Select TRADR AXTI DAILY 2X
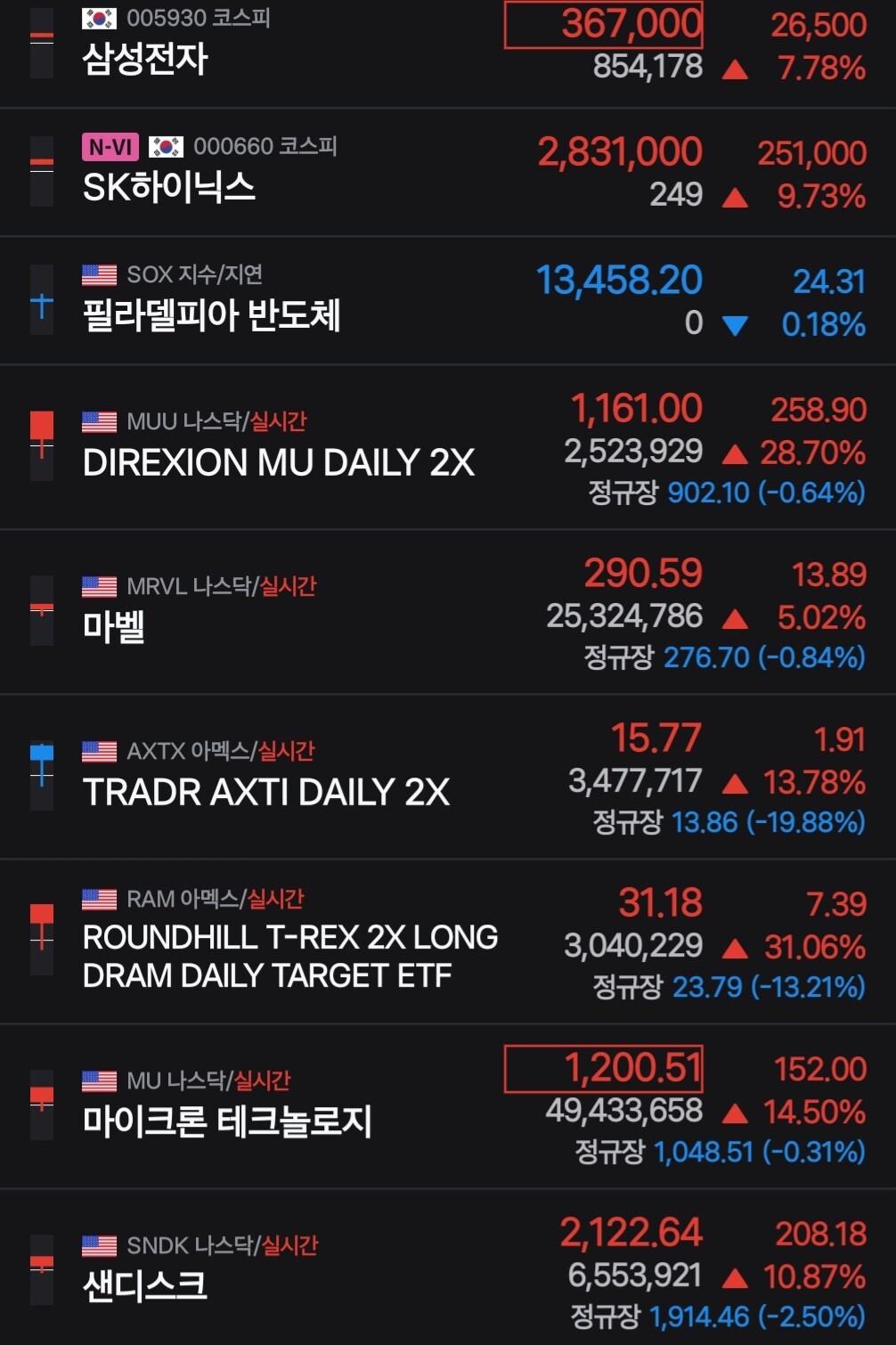 pyautogui.click(x=448, y=777)
